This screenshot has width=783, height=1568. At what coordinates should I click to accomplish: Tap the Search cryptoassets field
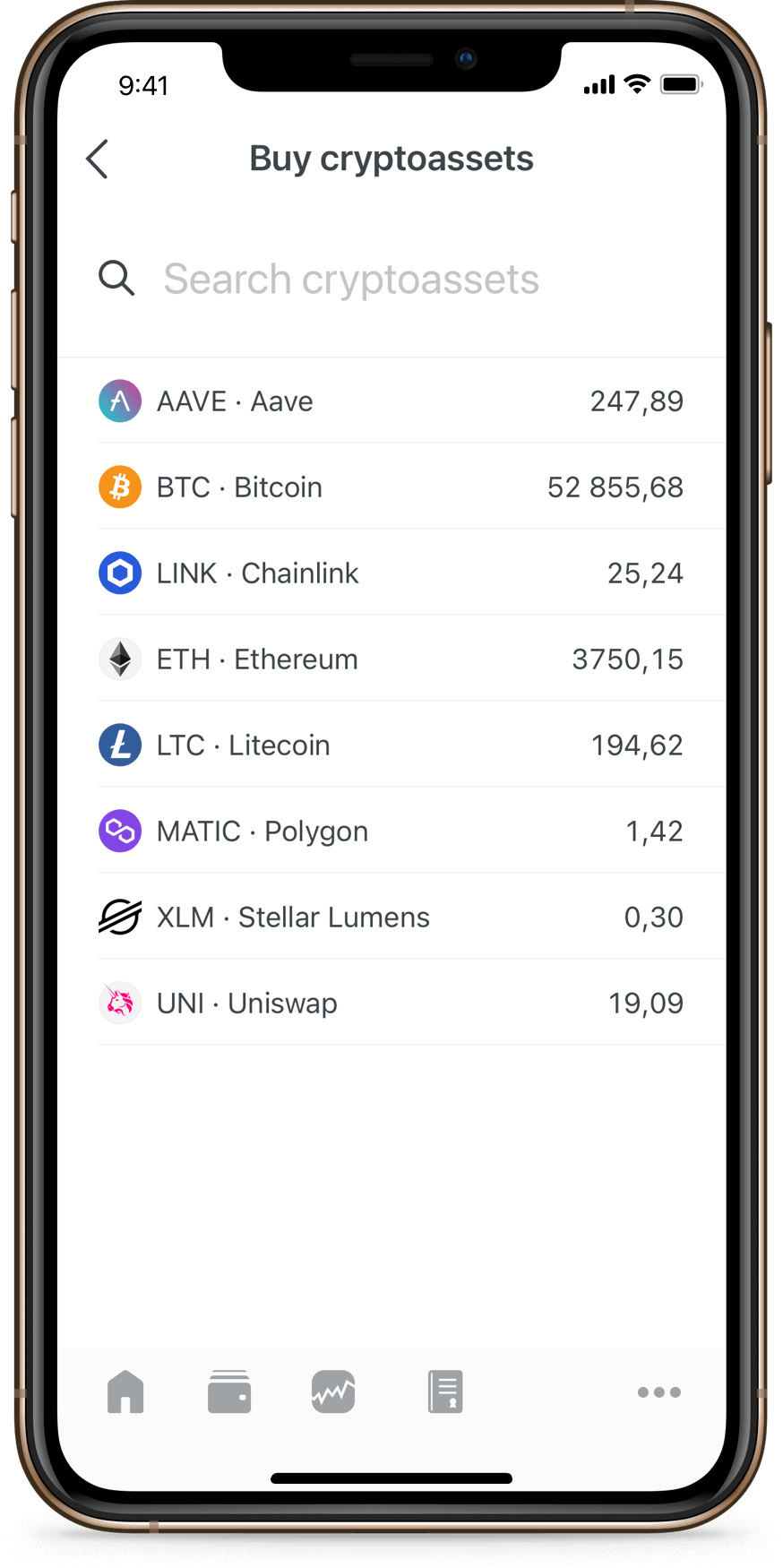351,280
